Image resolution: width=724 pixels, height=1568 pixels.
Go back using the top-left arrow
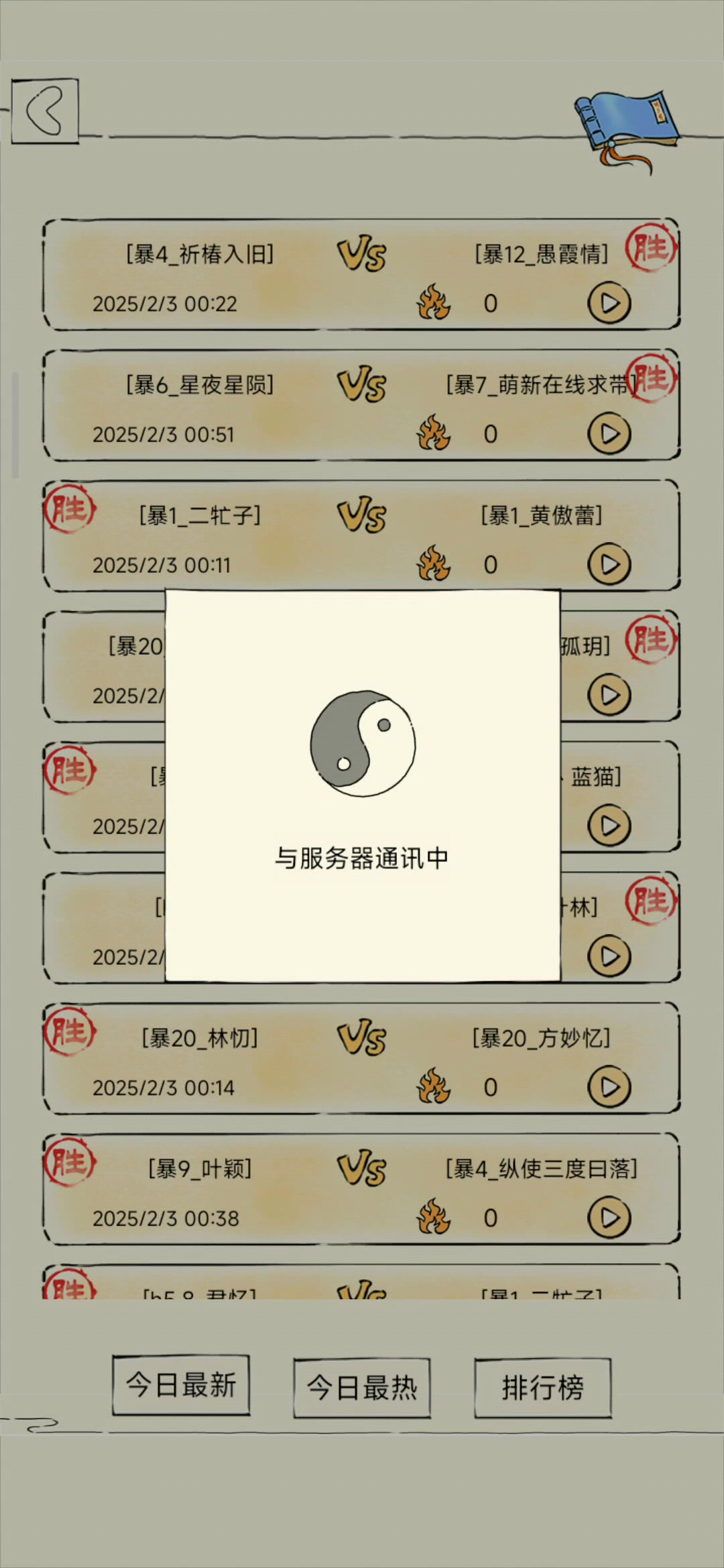[x=45, y=111]
